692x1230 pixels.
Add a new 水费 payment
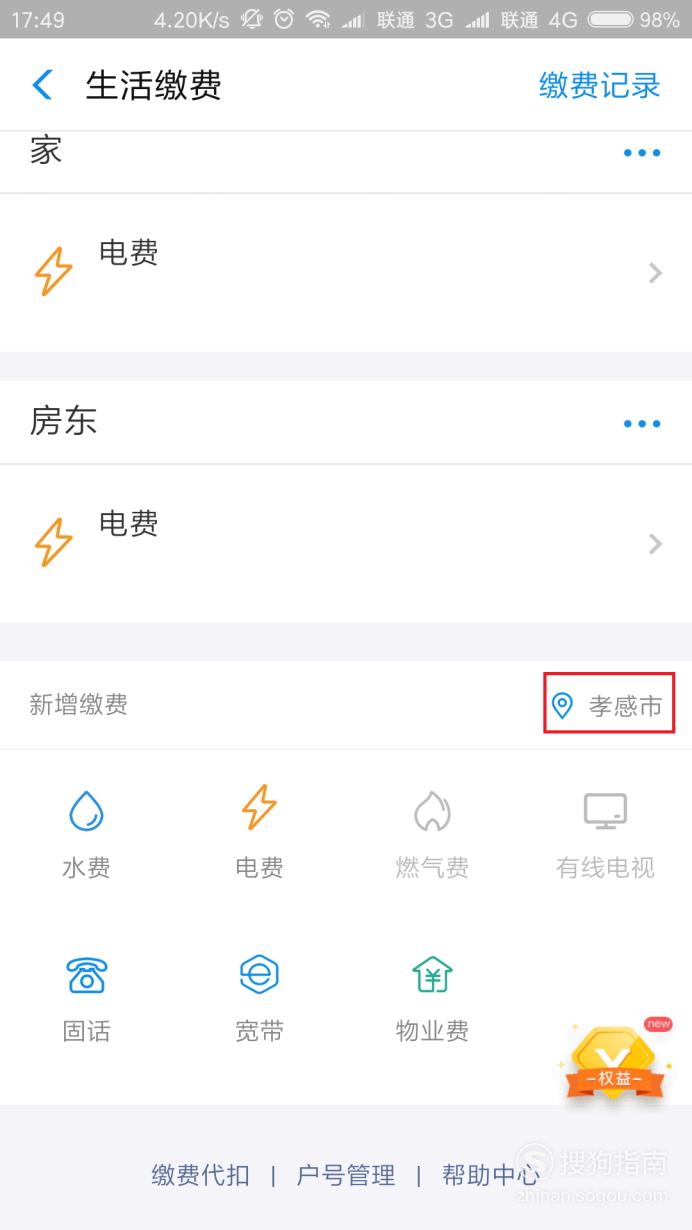(86, 833)
